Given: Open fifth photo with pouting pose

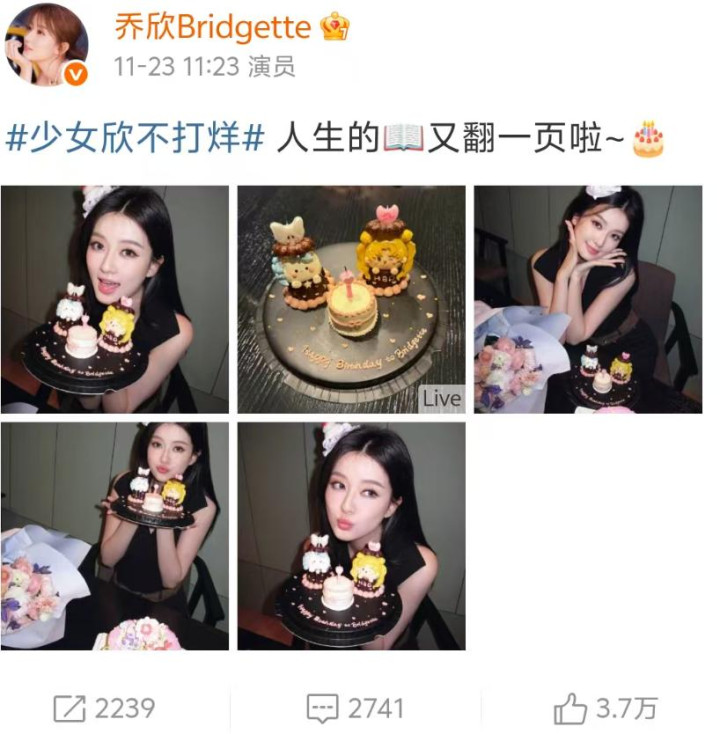Looking at the screenshot, I should coord(351,536).
